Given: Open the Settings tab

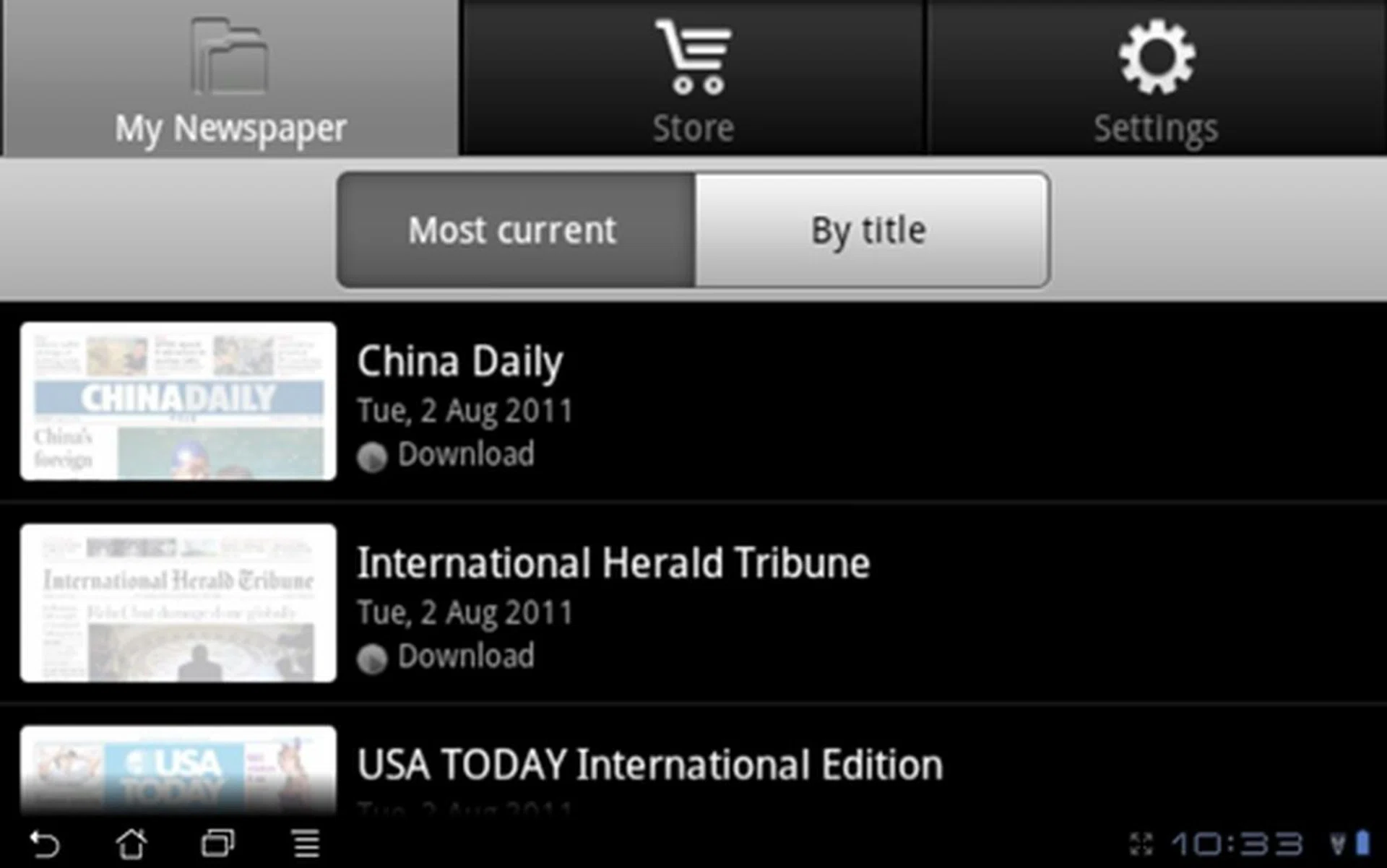Looking at the screenshot, I should click(x=1156, y=78).
